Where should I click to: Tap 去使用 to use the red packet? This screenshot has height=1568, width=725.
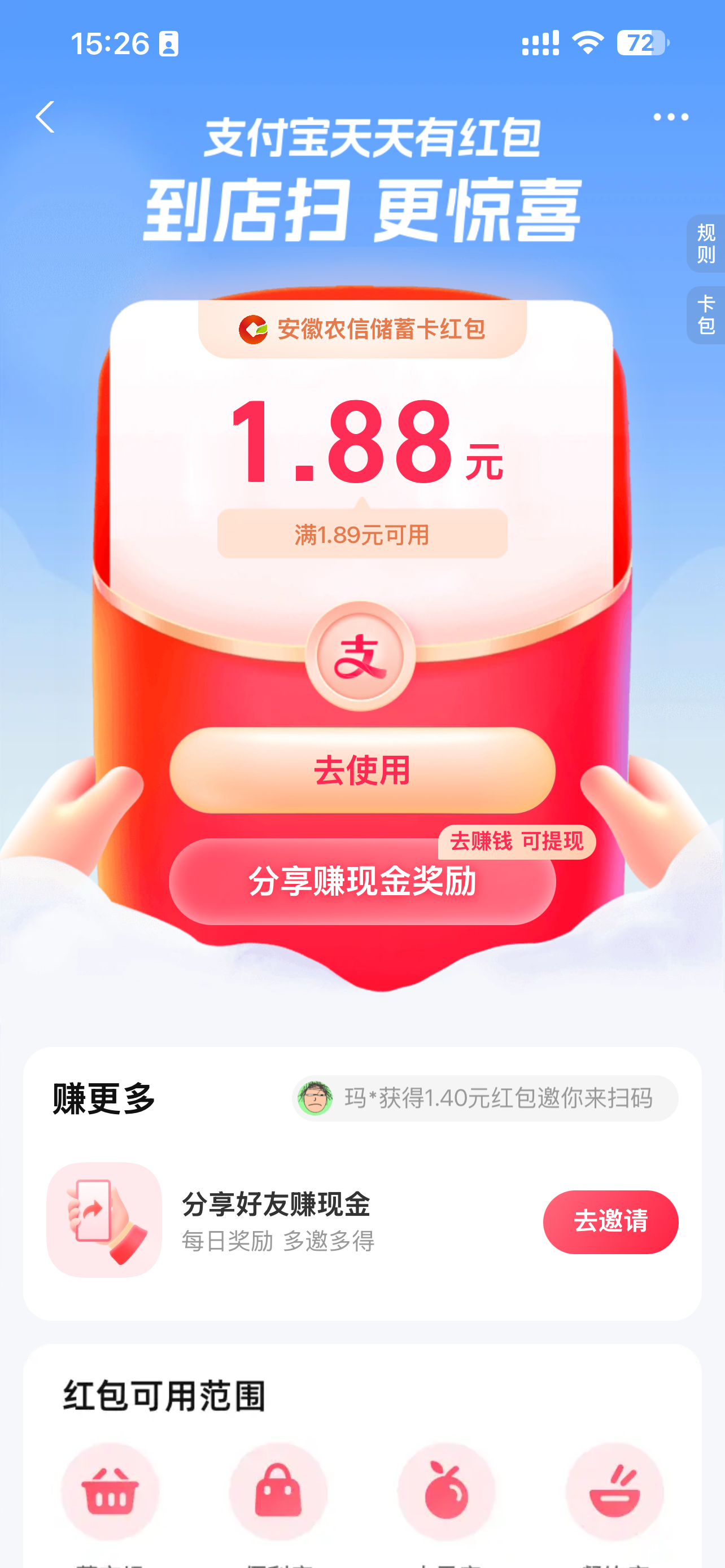tap(362, 770)
